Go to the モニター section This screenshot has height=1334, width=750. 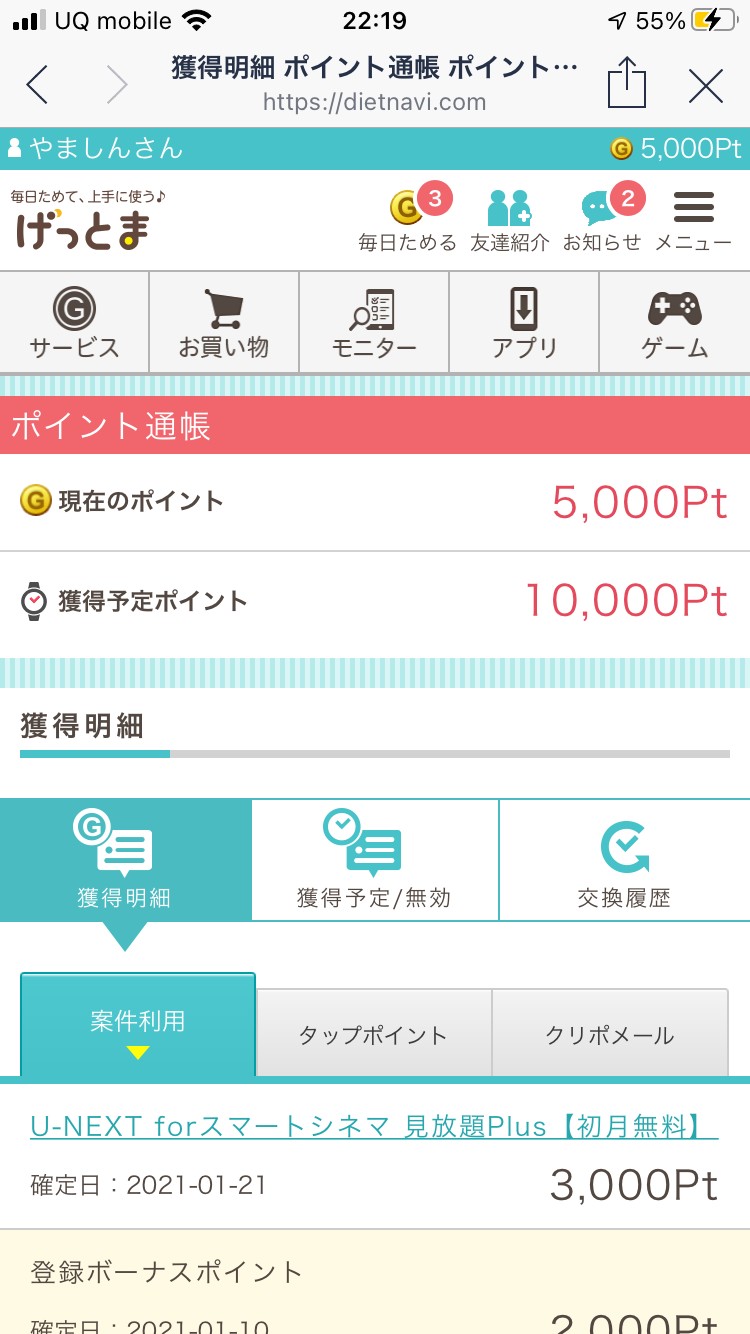(374, 322)
